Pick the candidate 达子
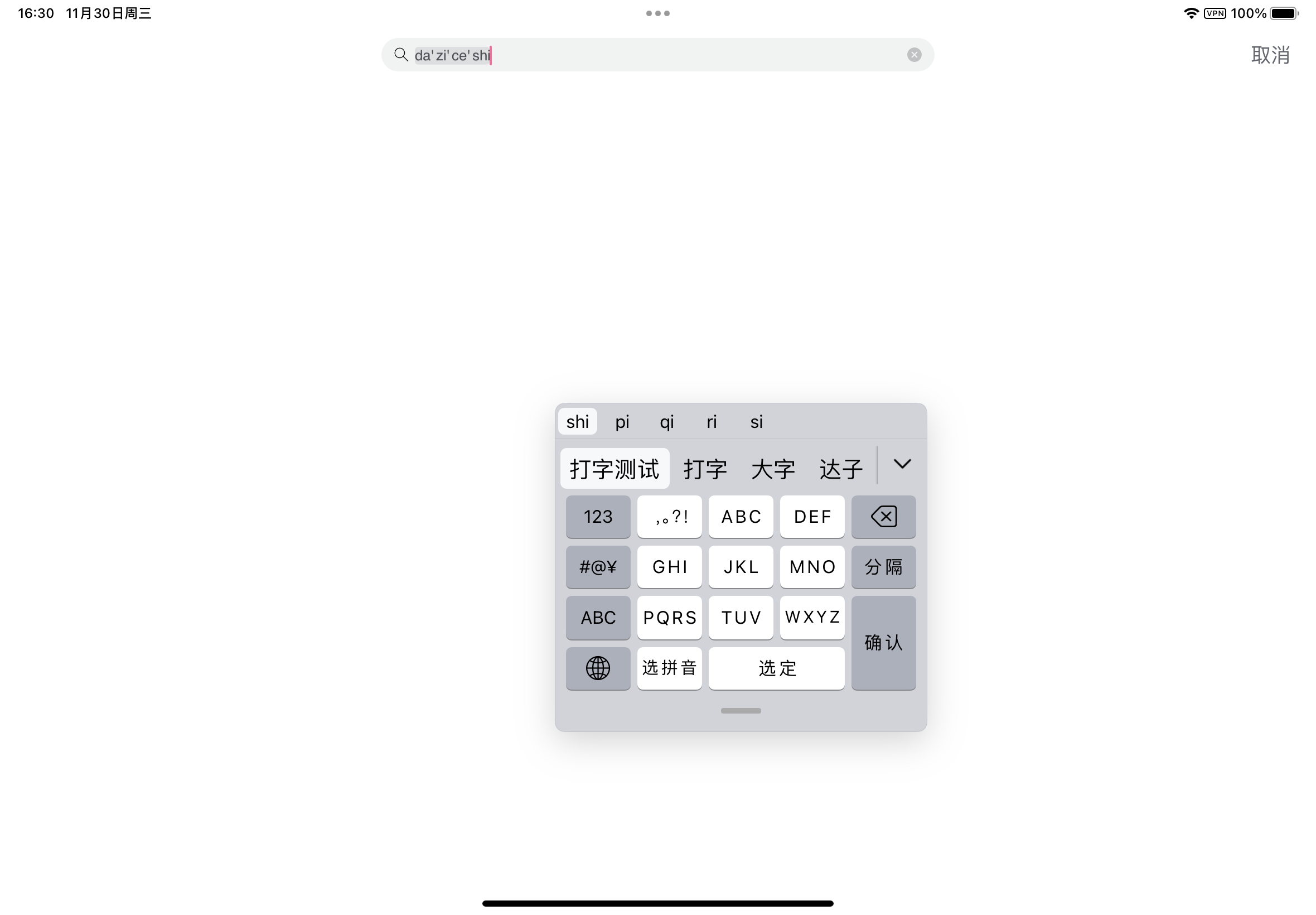The height and width of the screenshot is (915, 1316). (840, 469)
